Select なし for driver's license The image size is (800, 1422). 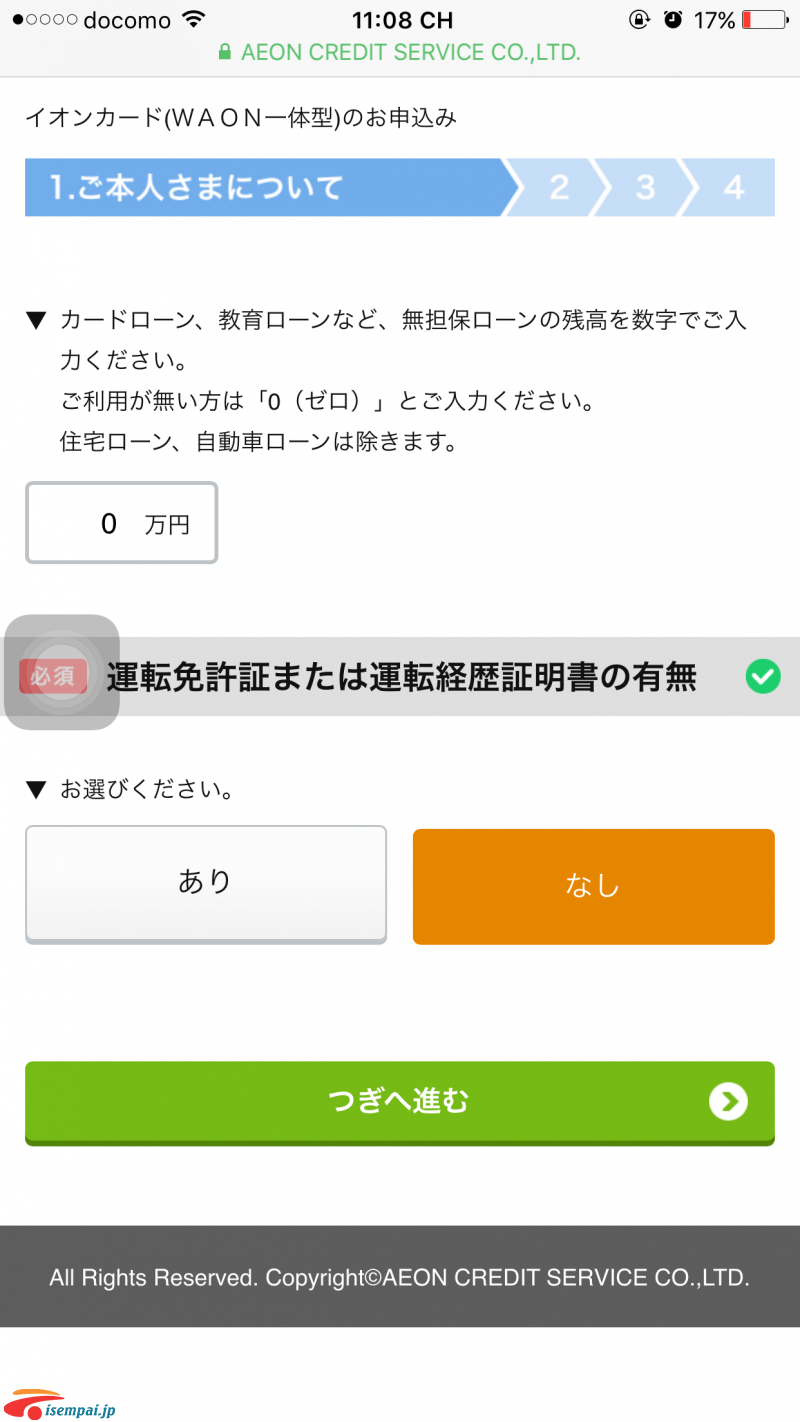coord(594,886)
